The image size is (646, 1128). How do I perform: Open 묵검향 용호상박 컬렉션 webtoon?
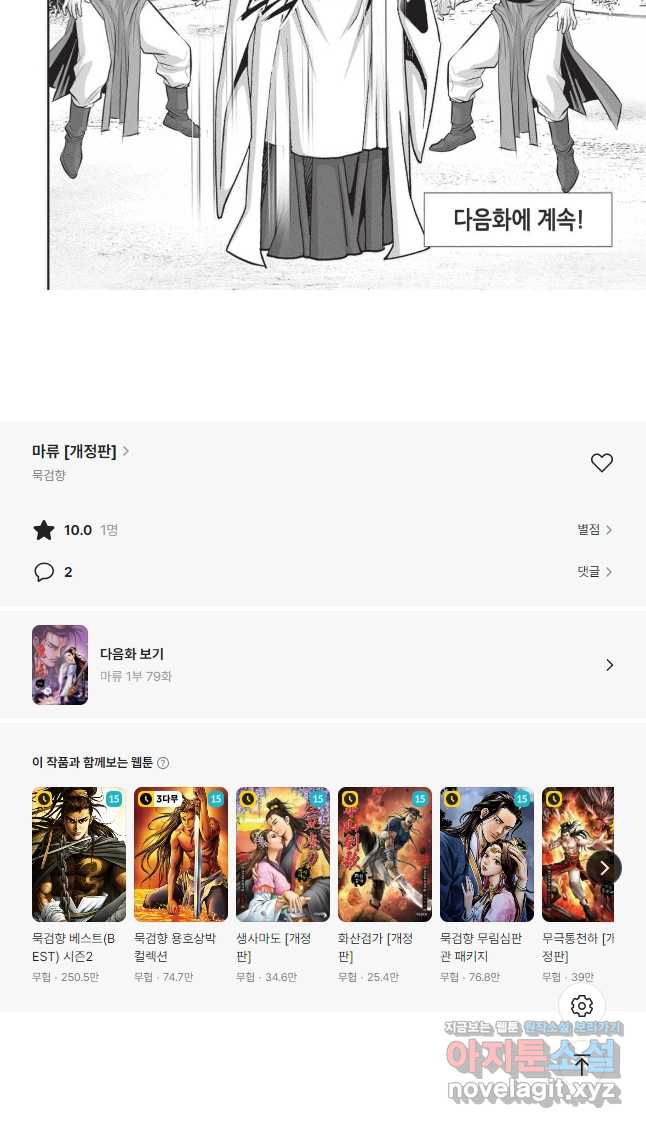coord(181,855)
